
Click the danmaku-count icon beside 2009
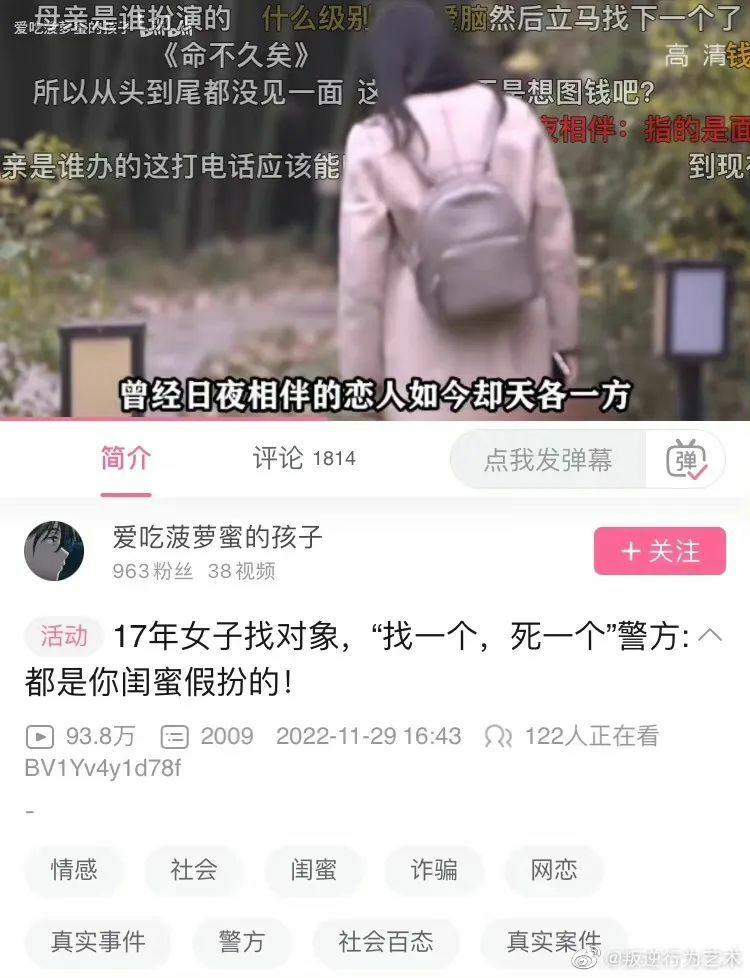[174, 738]
